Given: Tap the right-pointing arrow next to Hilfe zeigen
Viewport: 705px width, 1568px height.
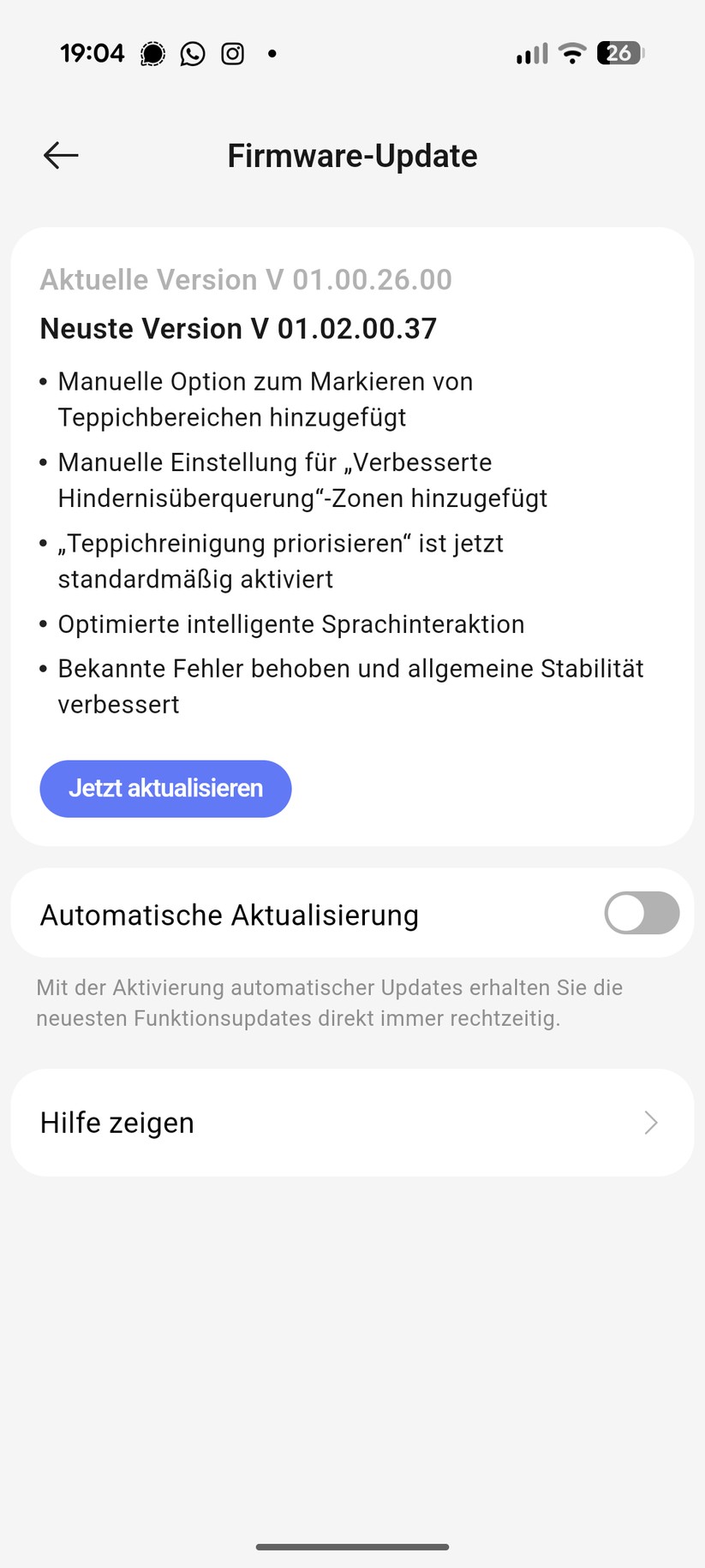Looking at the screenshot, I should coord(651,1122).
